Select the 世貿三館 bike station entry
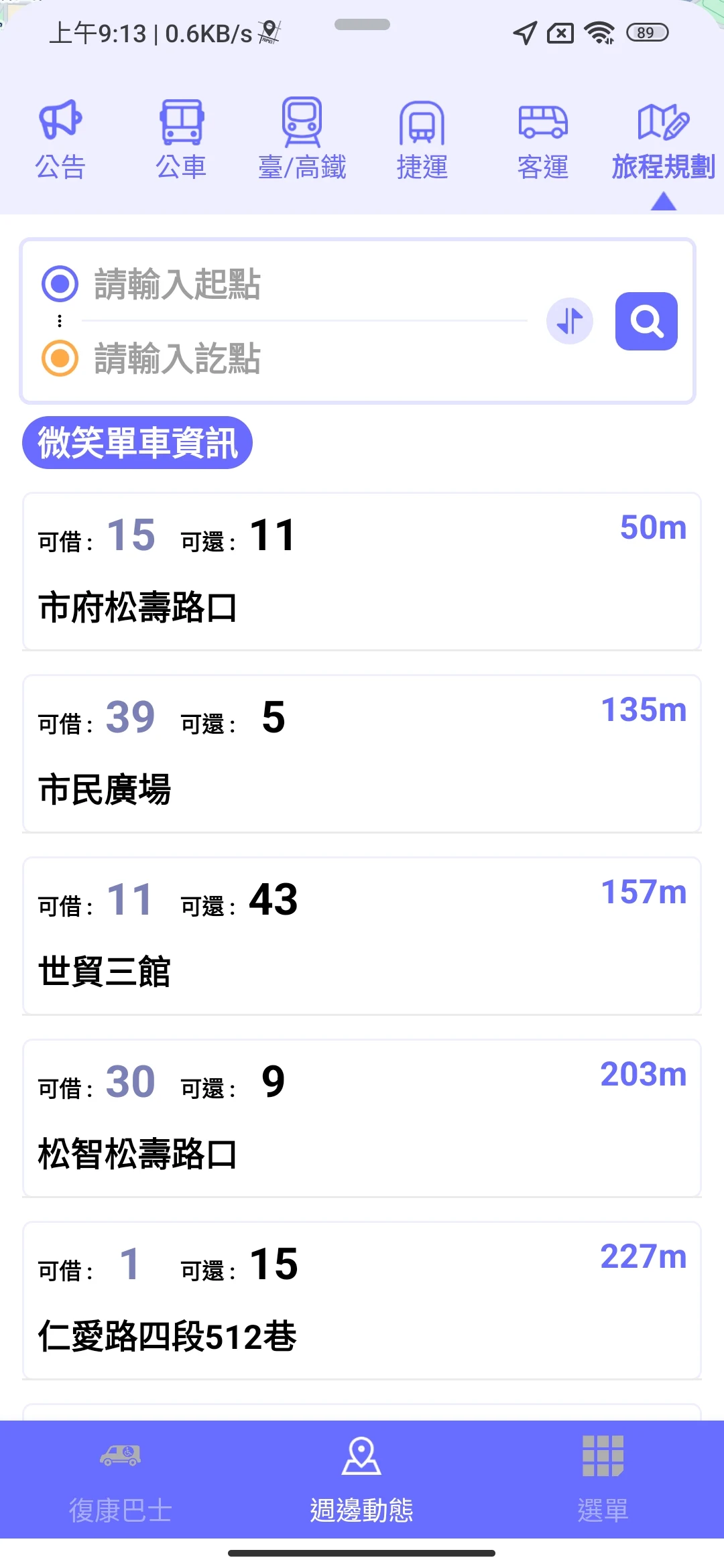The image size is (724, 1568). click(362, 935)
